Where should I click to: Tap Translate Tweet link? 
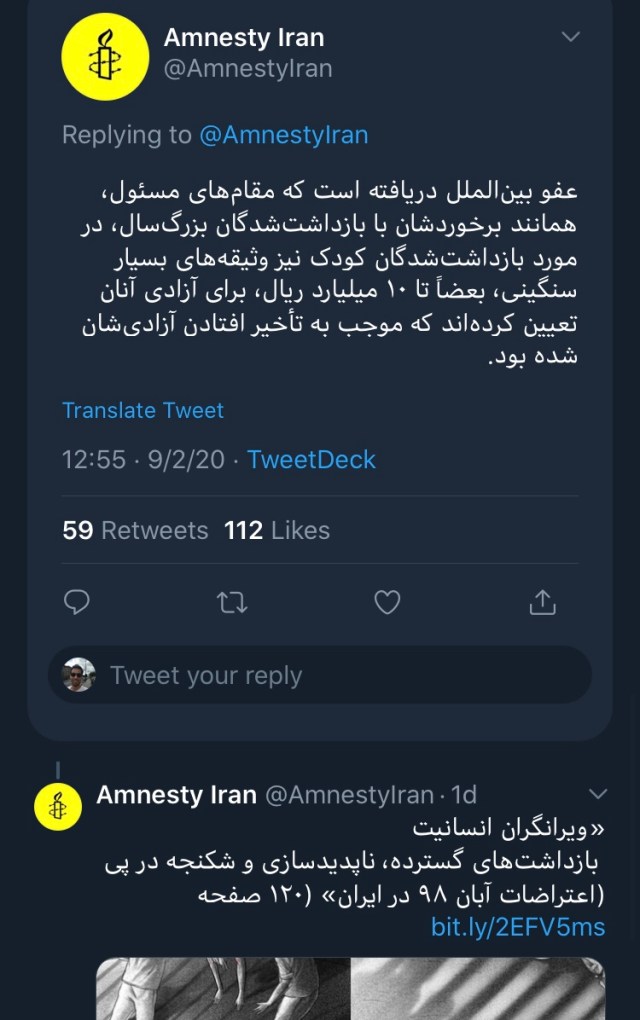pyautogui.click(x=143, y=410)
